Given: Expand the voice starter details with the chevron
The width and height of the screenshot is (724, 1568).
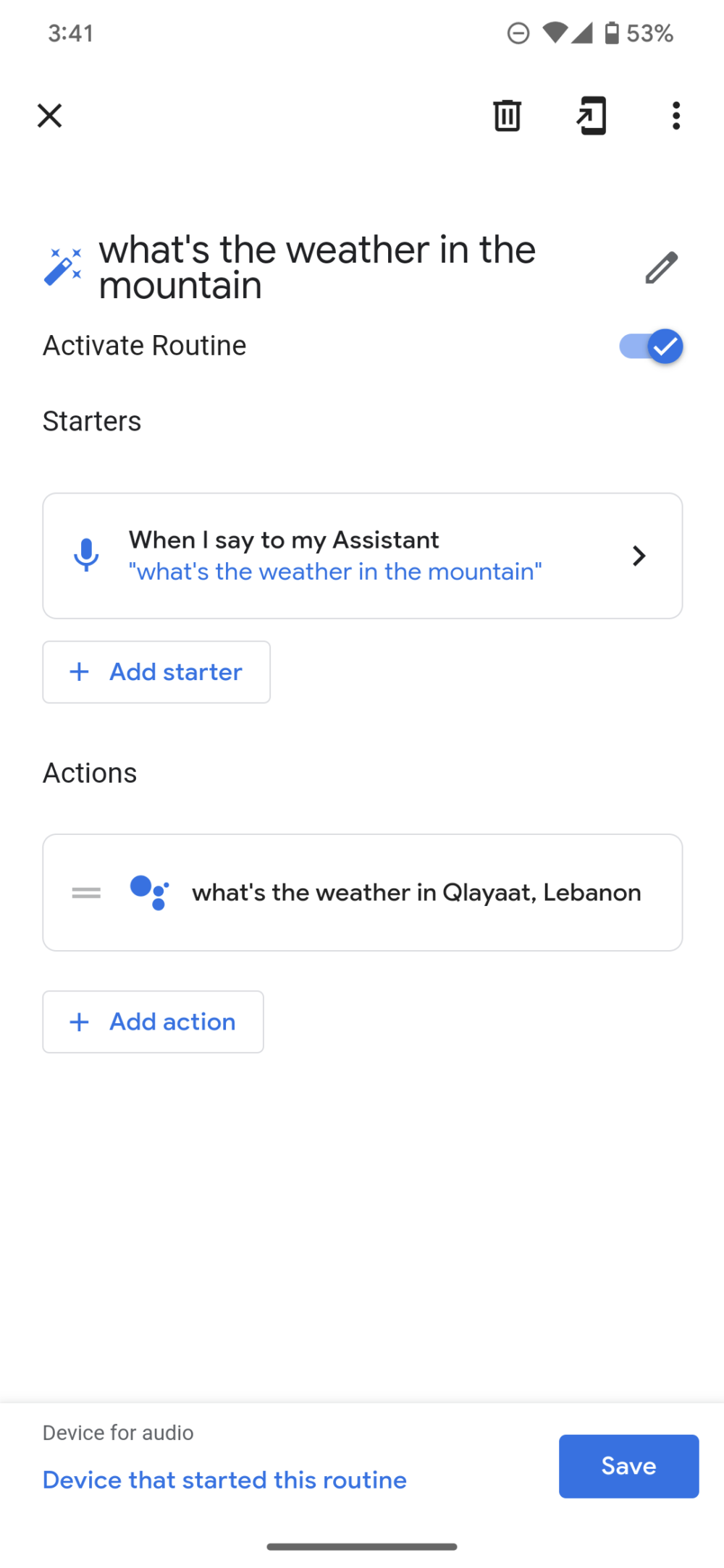Looking at the screenshot, I should click(639, 556).
